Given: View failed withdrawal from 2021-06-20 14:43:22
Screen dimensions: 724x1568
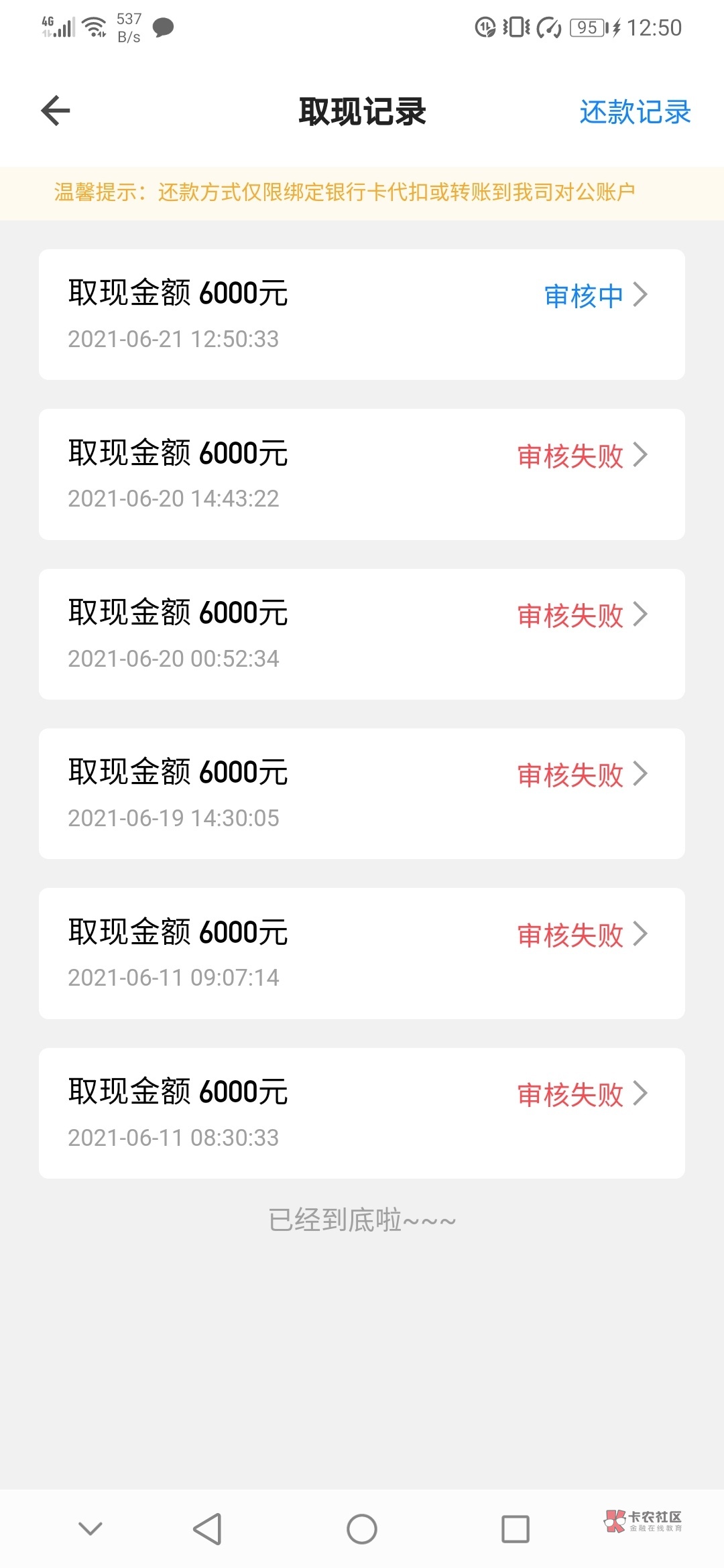Looking at the screenshot, I should pyautogui.click(x=362, y=474).
